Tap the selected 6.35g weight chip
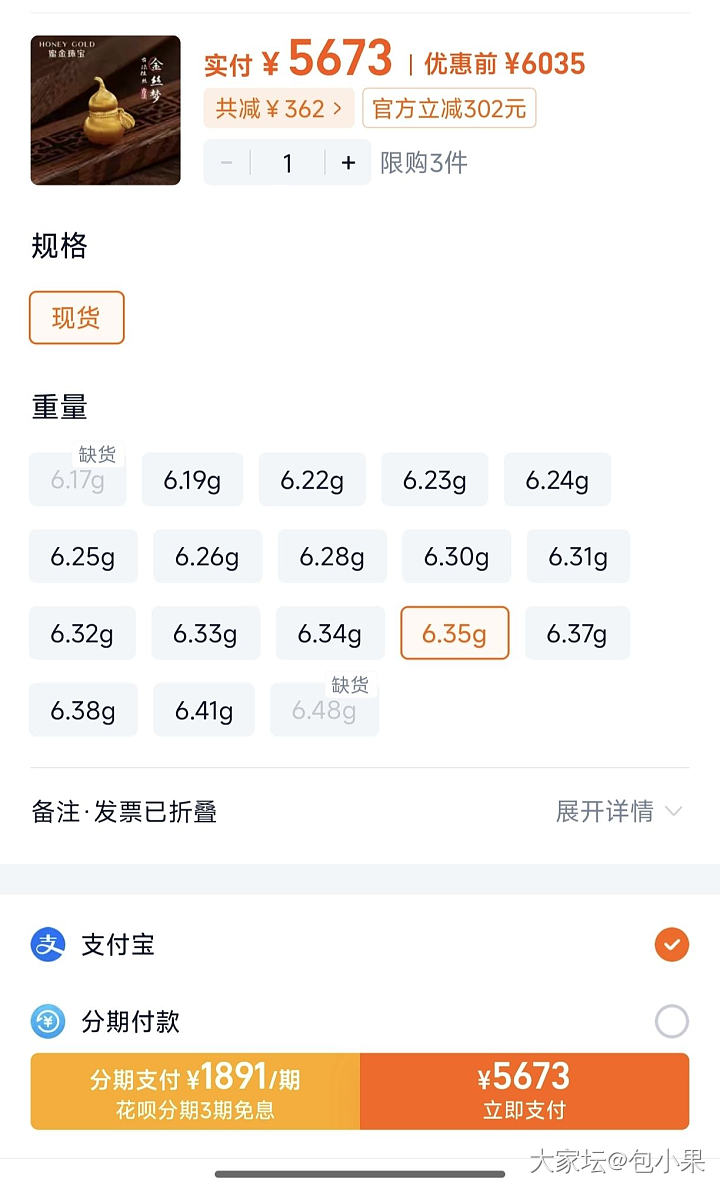720x1189 pixels. tap(455, 633)
